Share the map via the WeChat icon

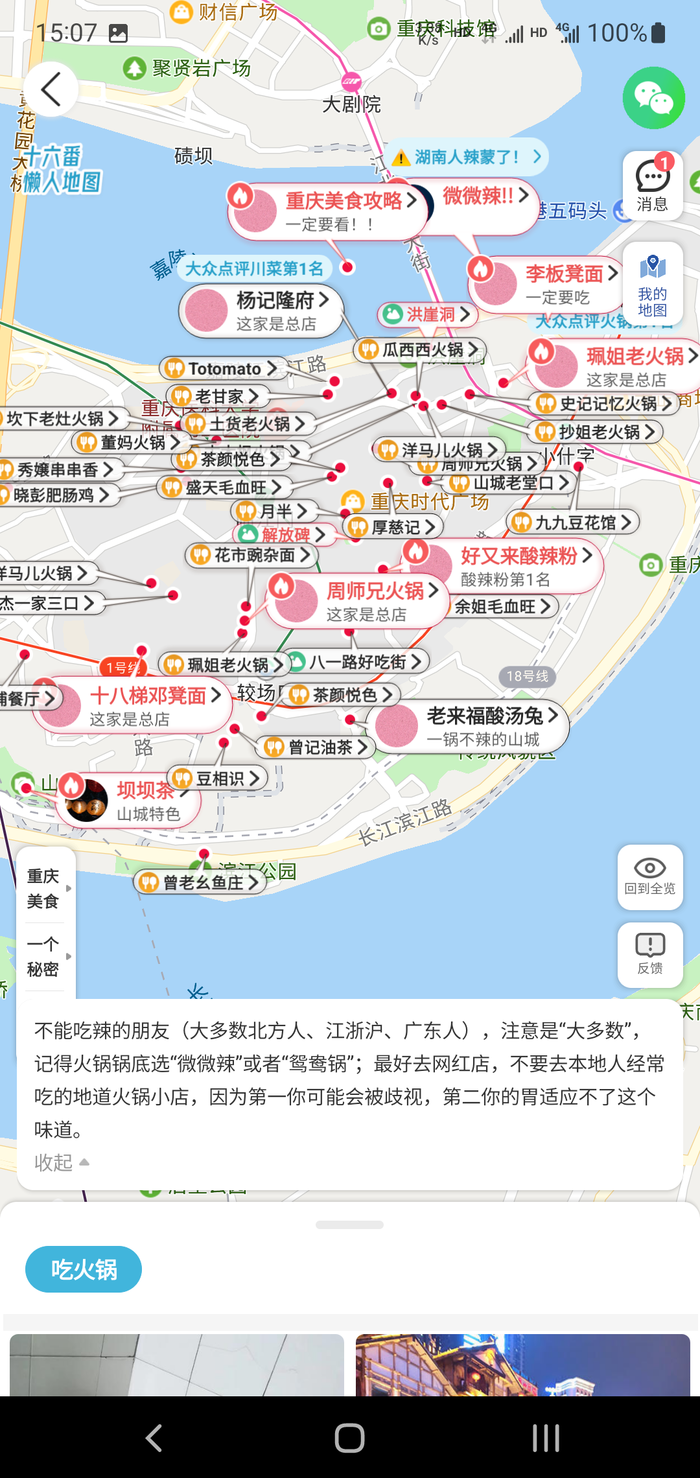tap(653, 98)
